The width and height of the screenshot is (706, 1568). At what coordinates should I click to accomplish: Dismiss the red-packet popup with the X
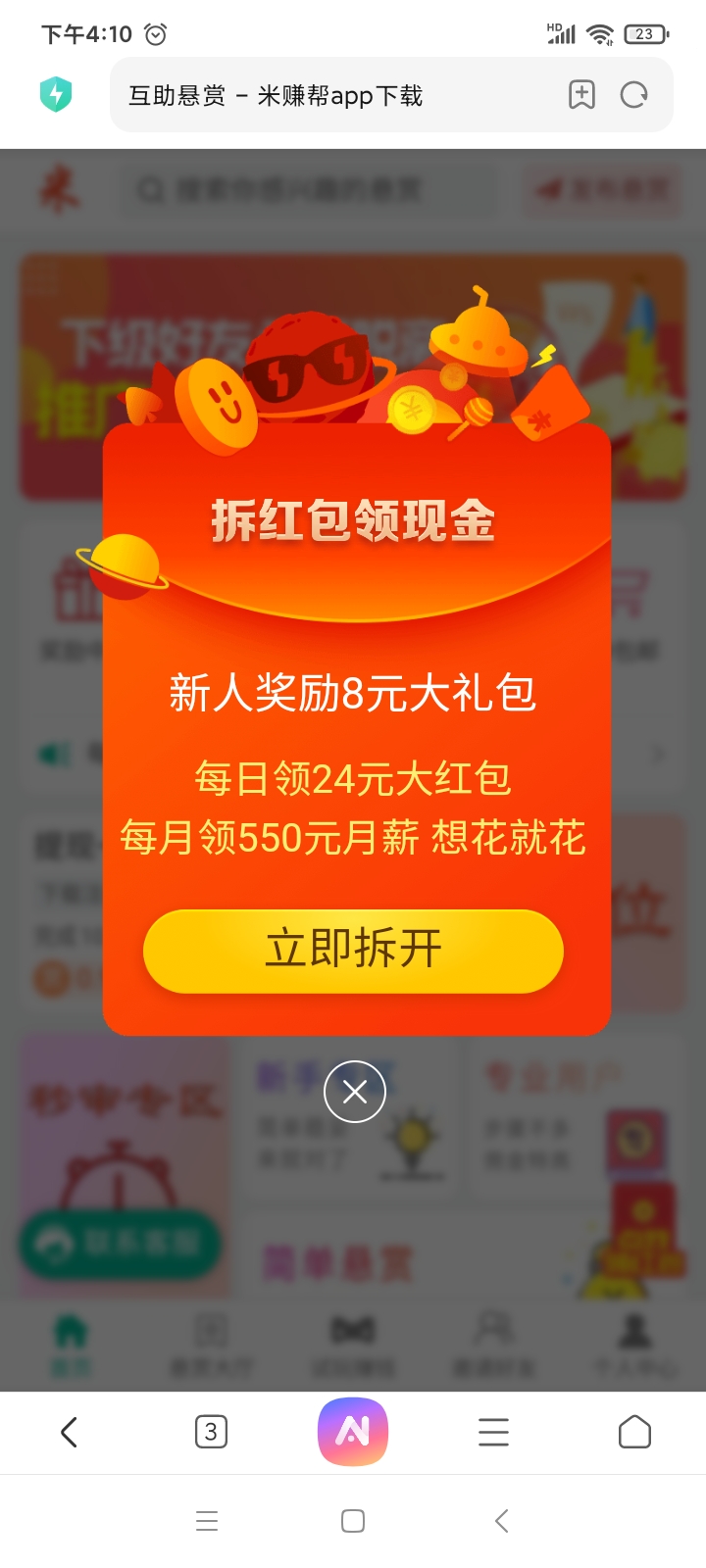(x=354, y=1092)
